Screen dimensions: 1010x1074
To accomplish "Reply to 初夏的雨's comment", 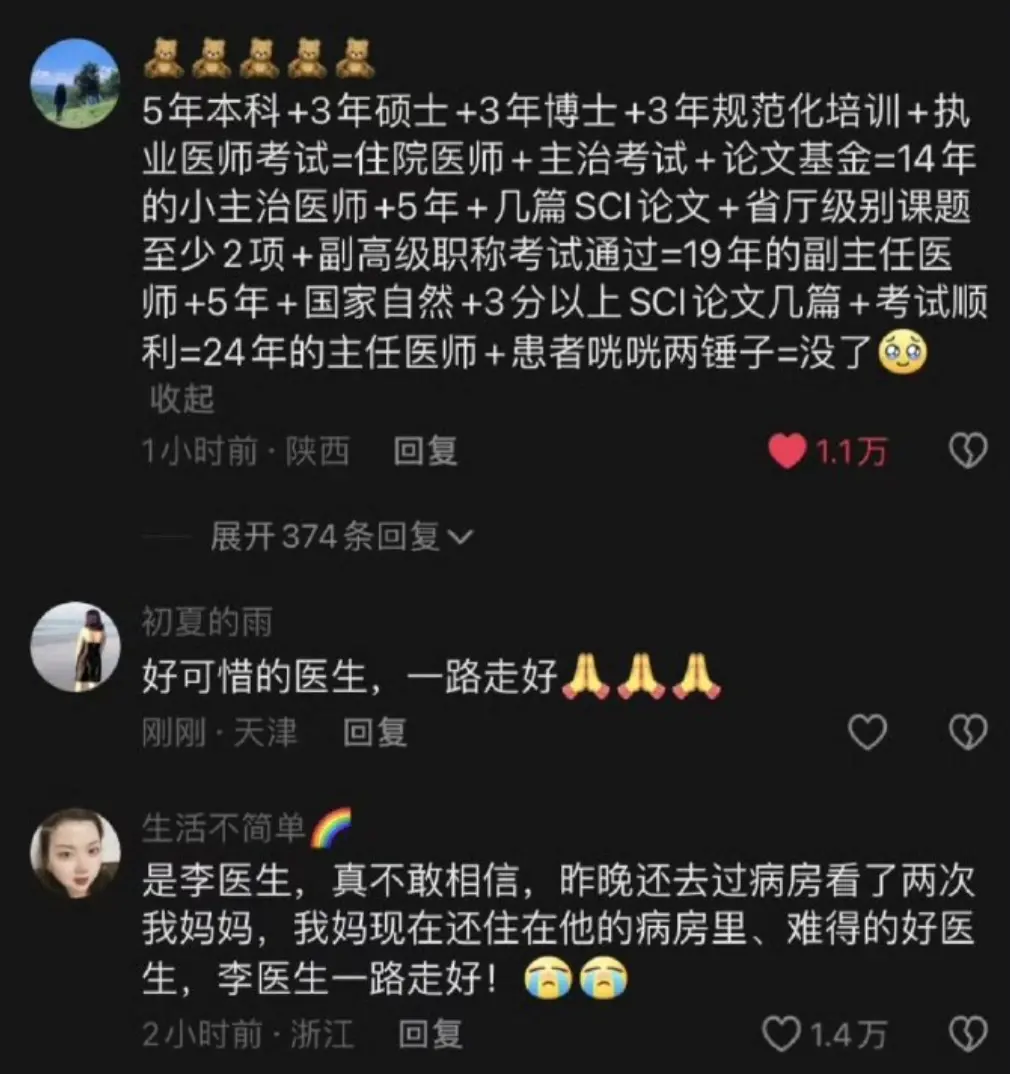I will [x=375, y=733].
